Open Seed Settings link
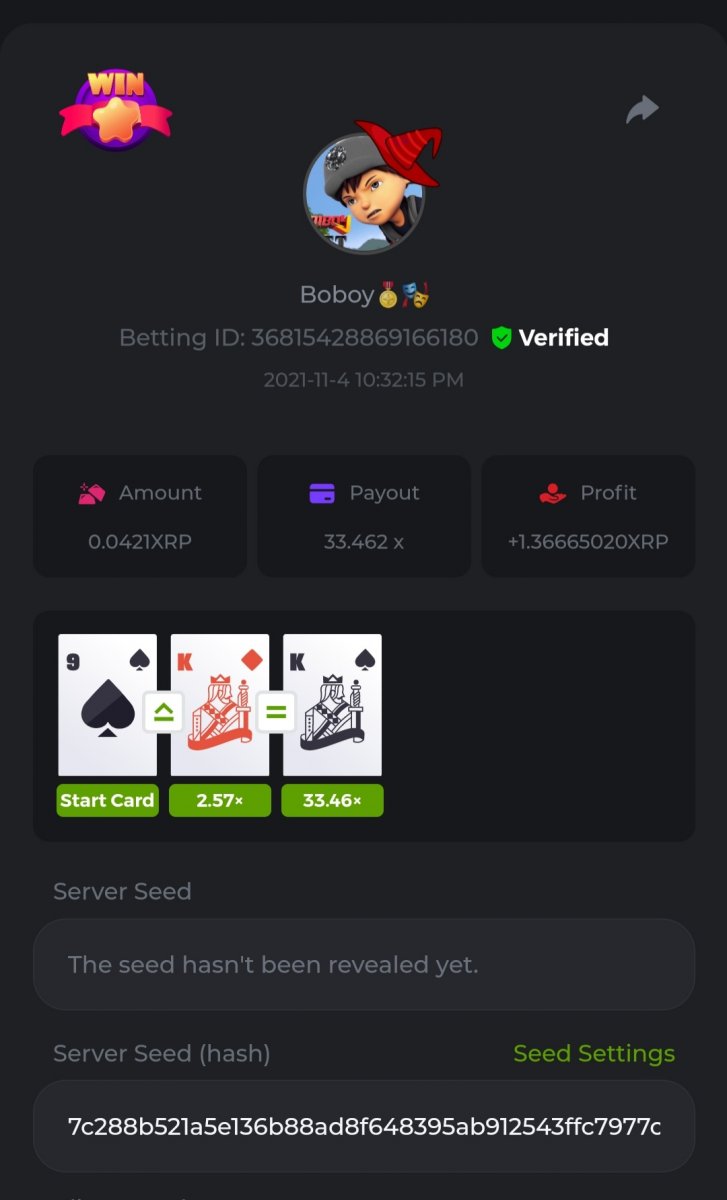 (593, 1053)
